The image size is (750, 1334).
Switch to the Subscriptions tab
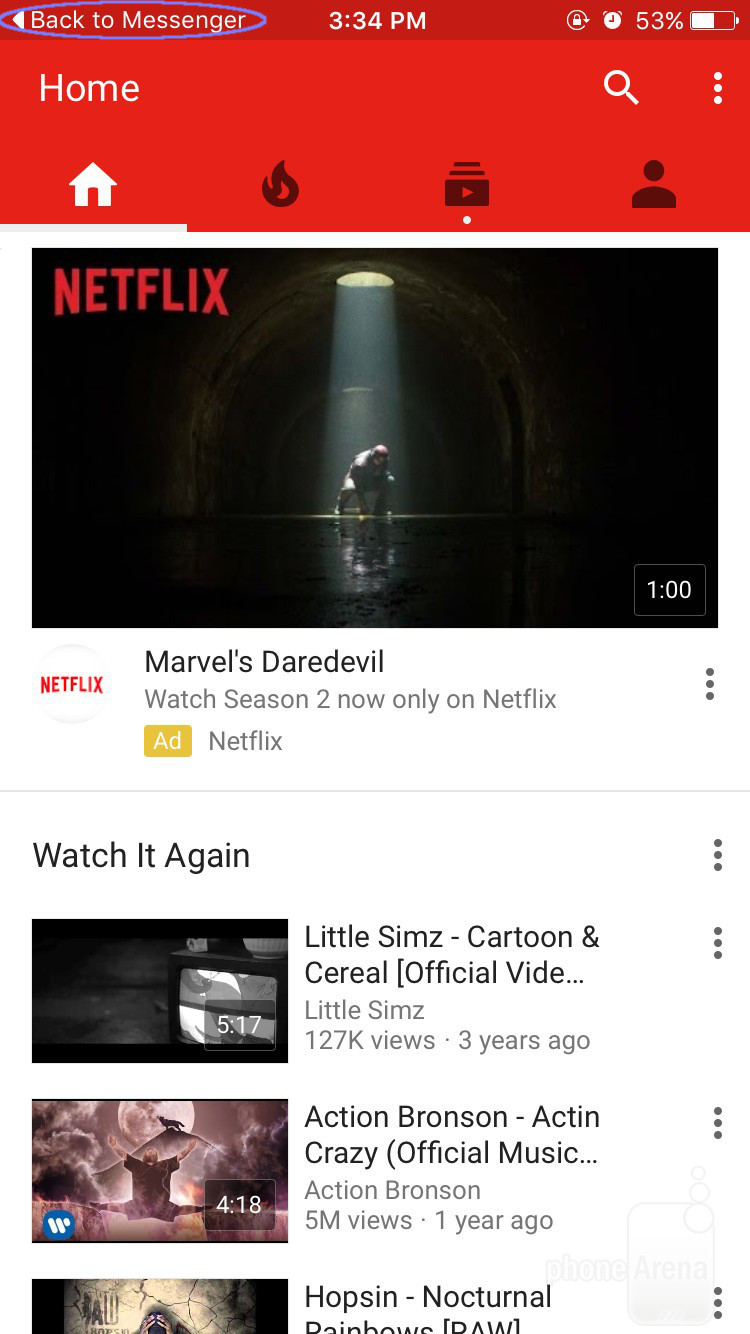467,187
